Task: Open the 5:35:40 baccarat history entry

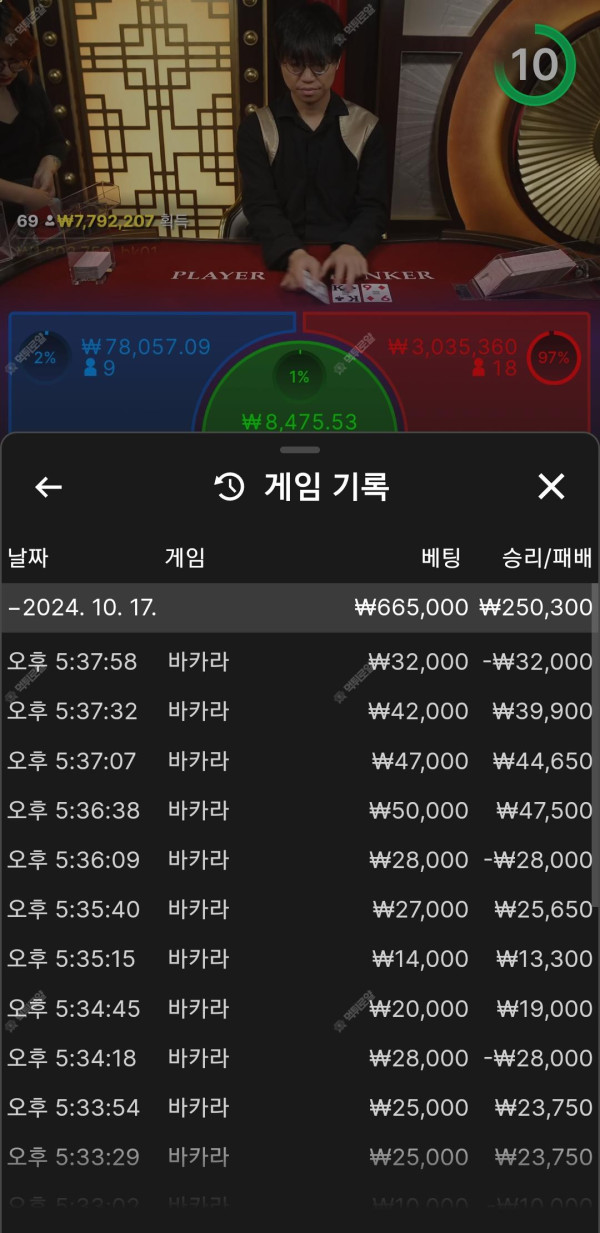Action: 298,909
